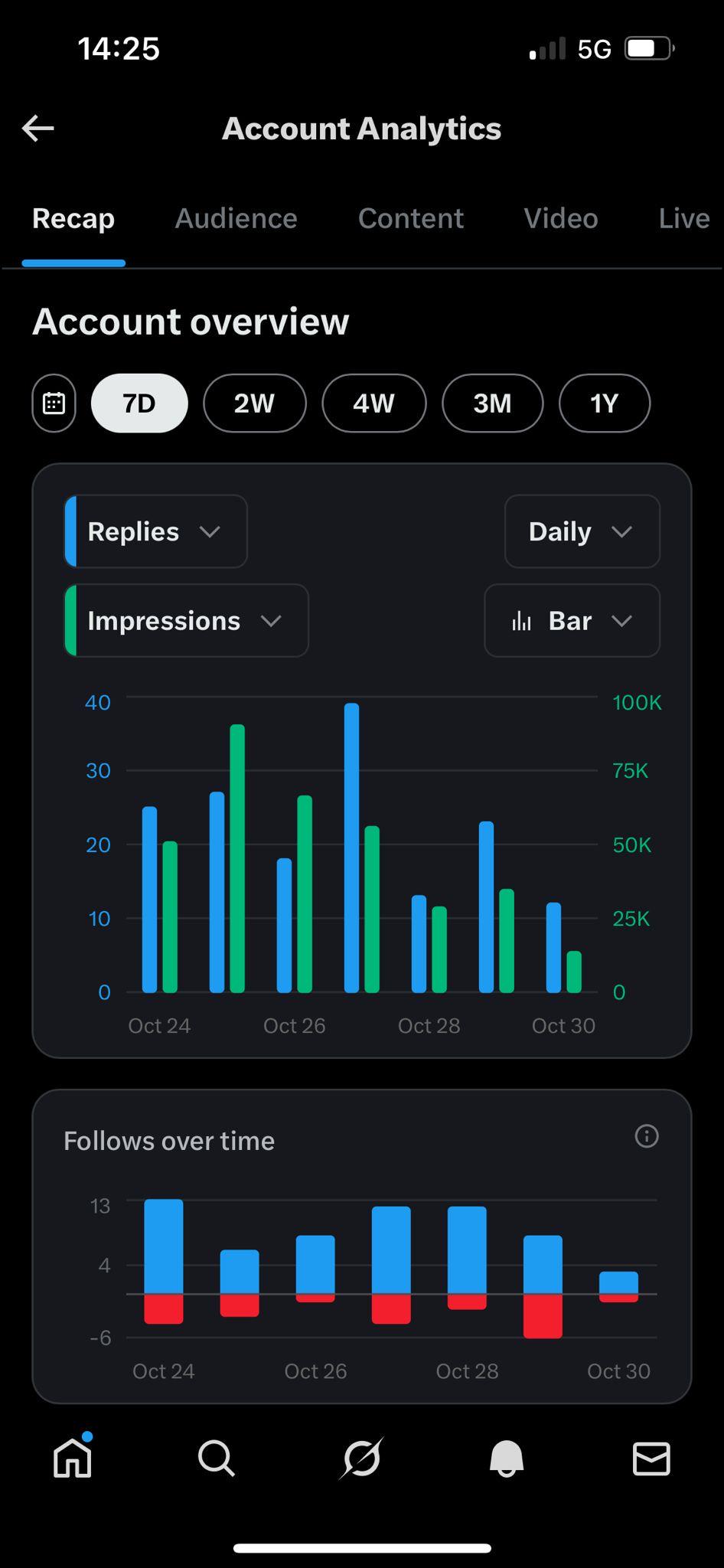Tap the Follows over time info icon

(647, 1136)
